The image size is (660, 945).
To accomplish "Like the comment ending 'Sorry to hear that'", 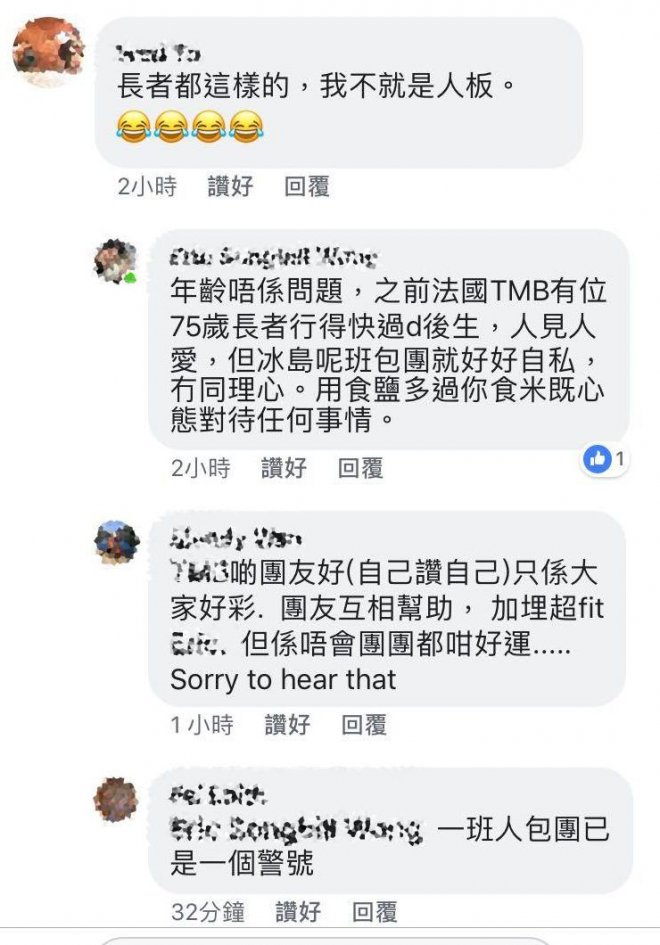I will (287, 724).
